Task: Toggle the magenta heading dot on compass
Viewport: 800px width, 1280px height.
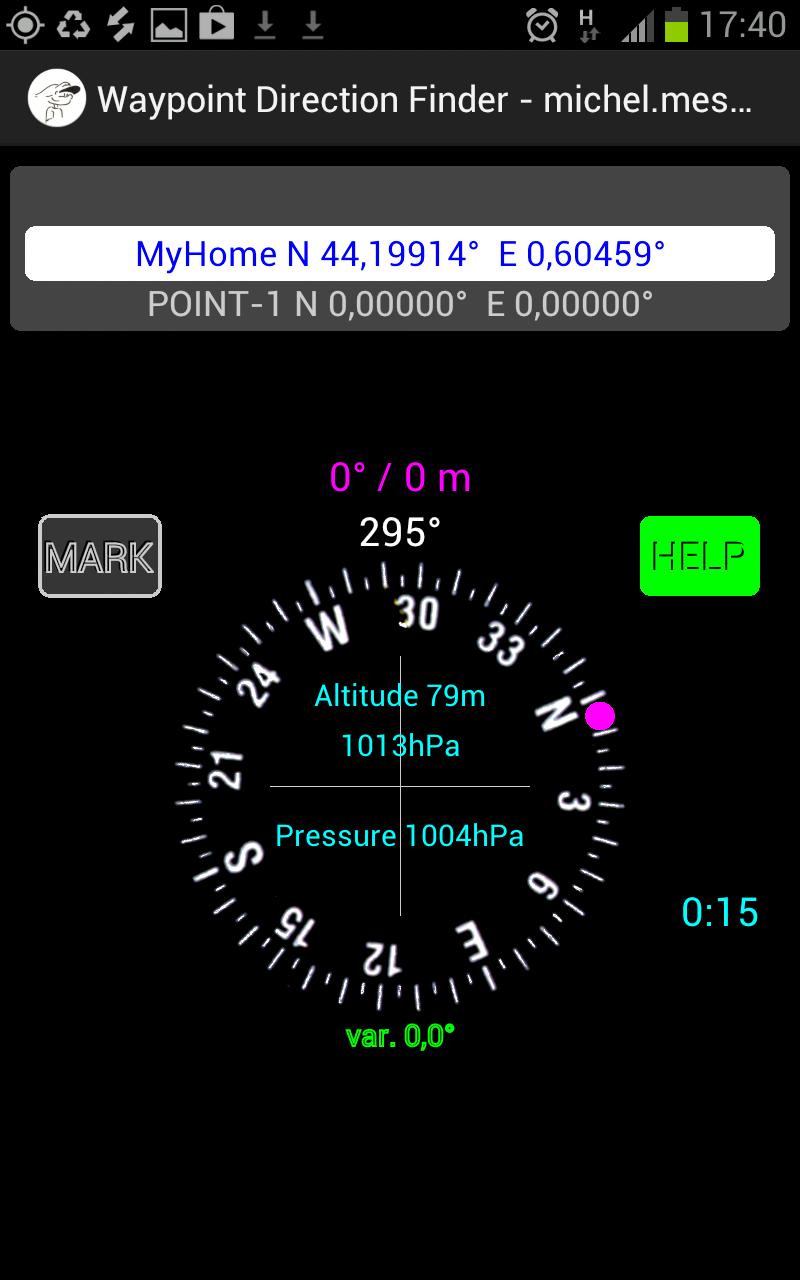Action: 601,714
